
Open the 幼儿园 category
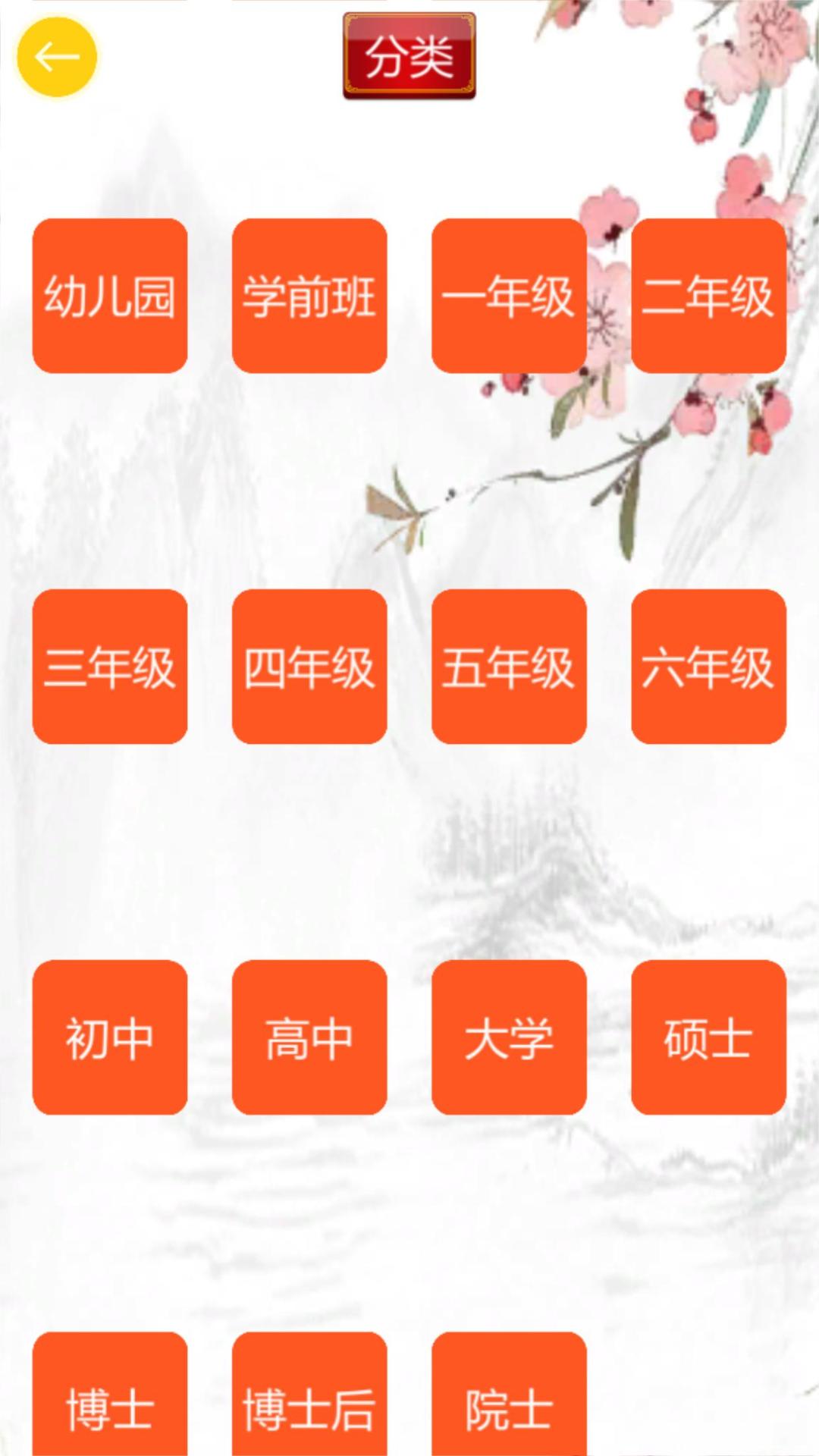[x=110, y=296]
